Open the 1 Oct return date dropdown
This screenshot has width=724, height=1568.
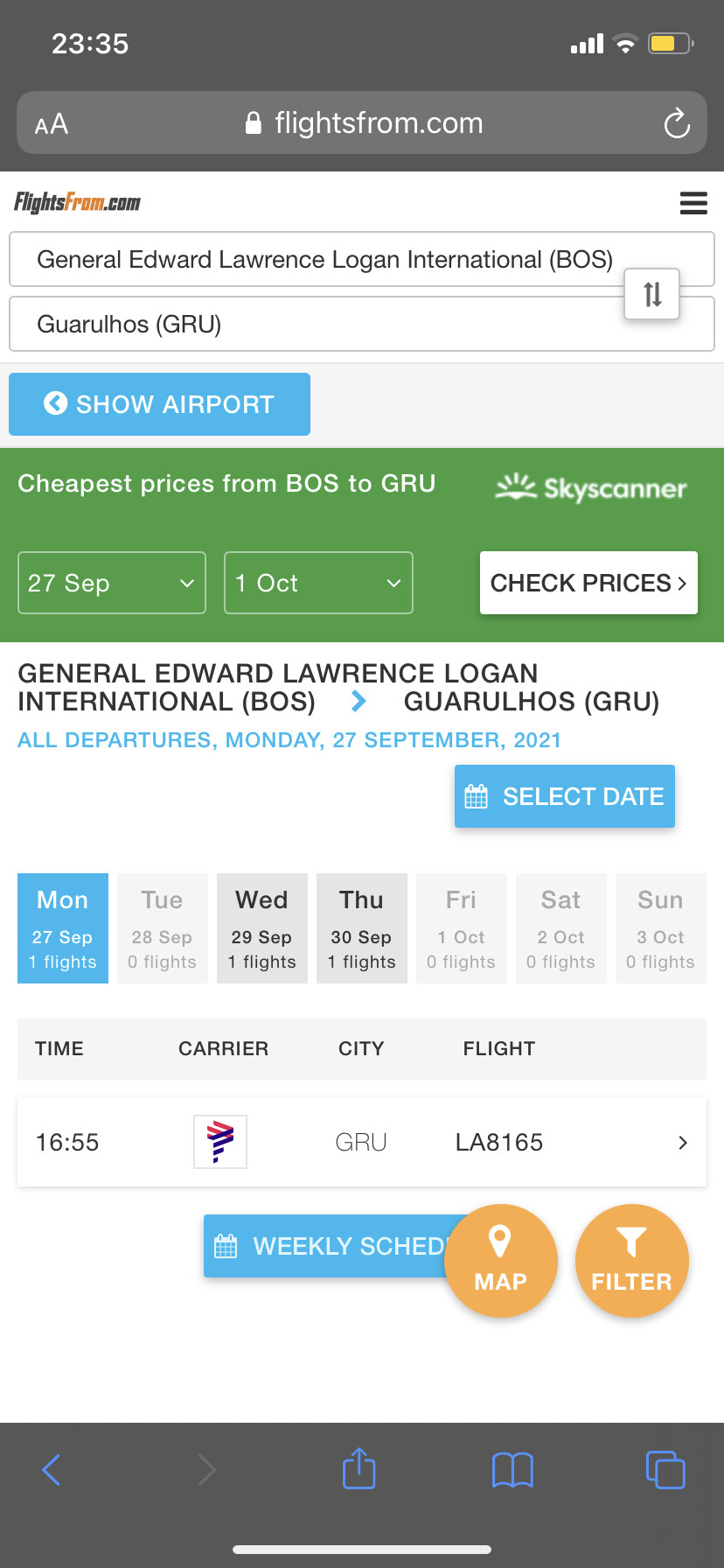(318, 583)
